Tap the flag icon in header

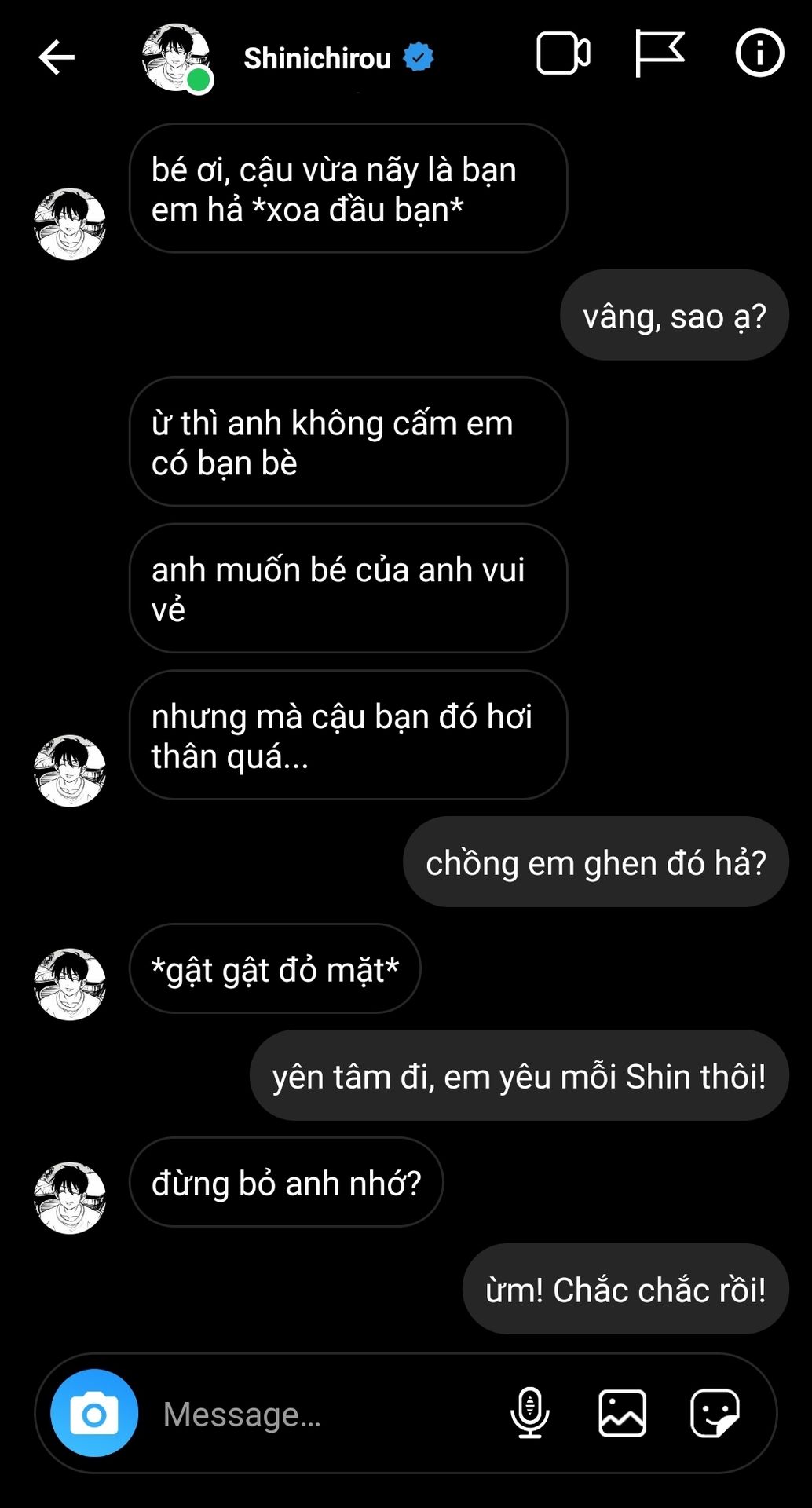click(659, 53)
